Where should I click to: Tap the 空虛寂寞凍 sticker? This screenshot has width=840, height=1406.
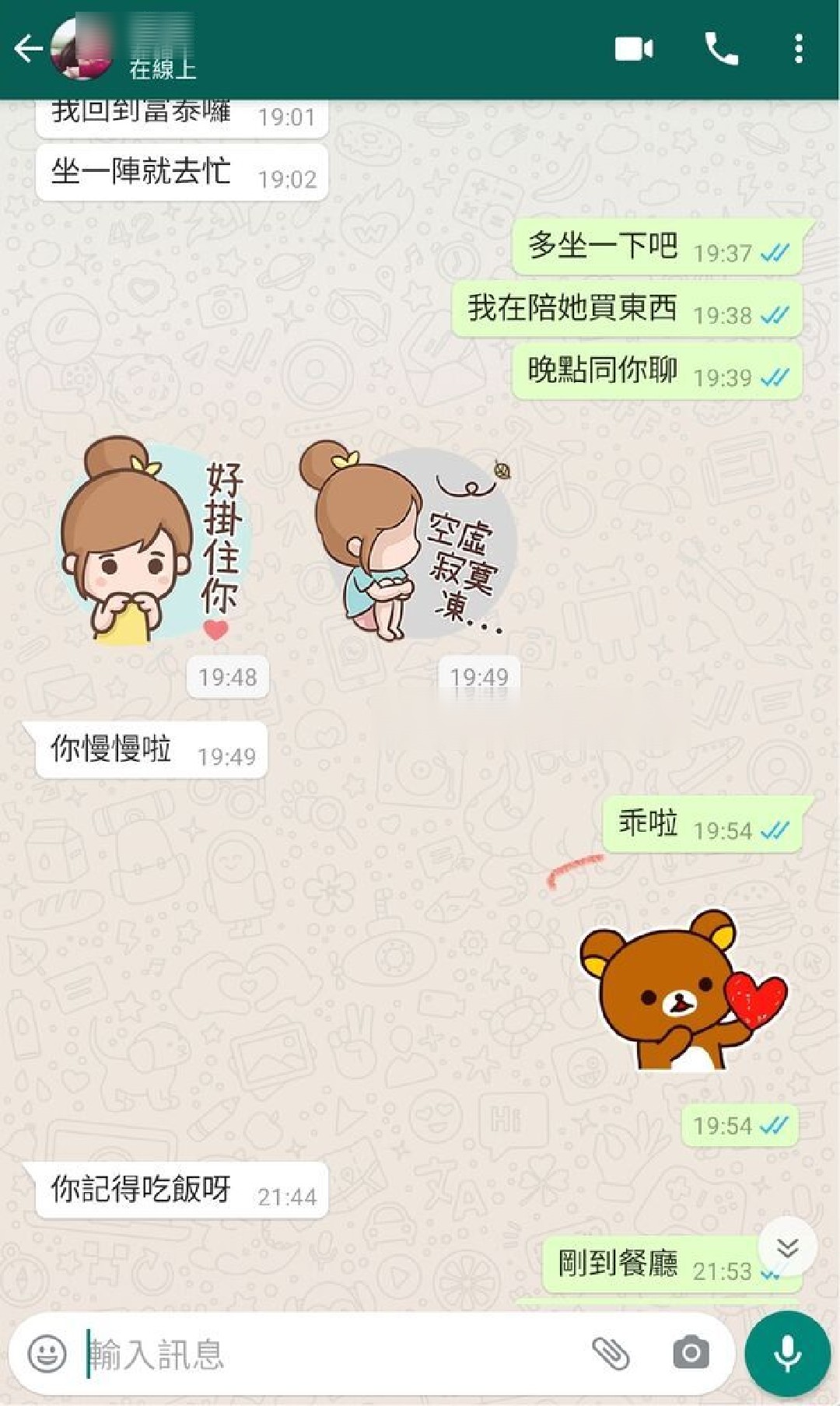[x=406, y=541]
